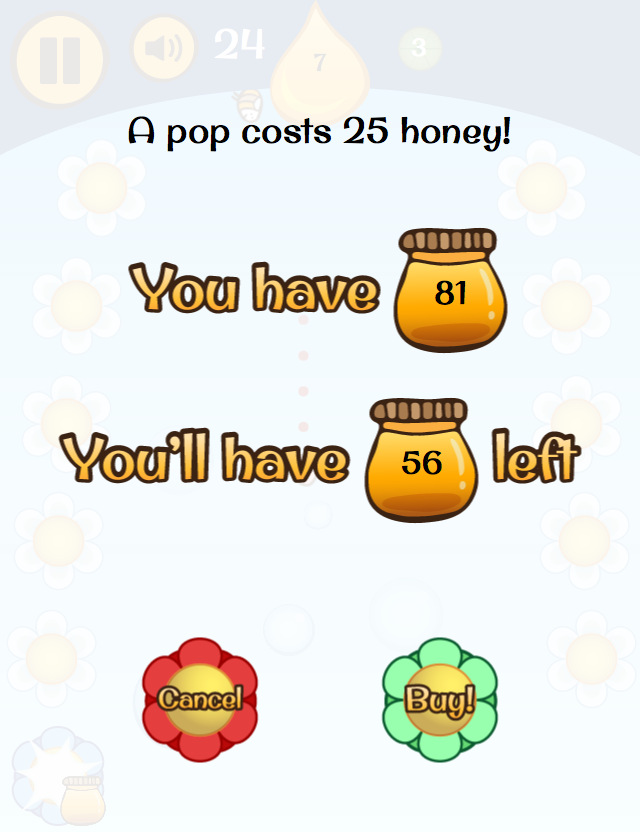
Task: Cancel the honey pop purchase
Action: pos(200,698)
